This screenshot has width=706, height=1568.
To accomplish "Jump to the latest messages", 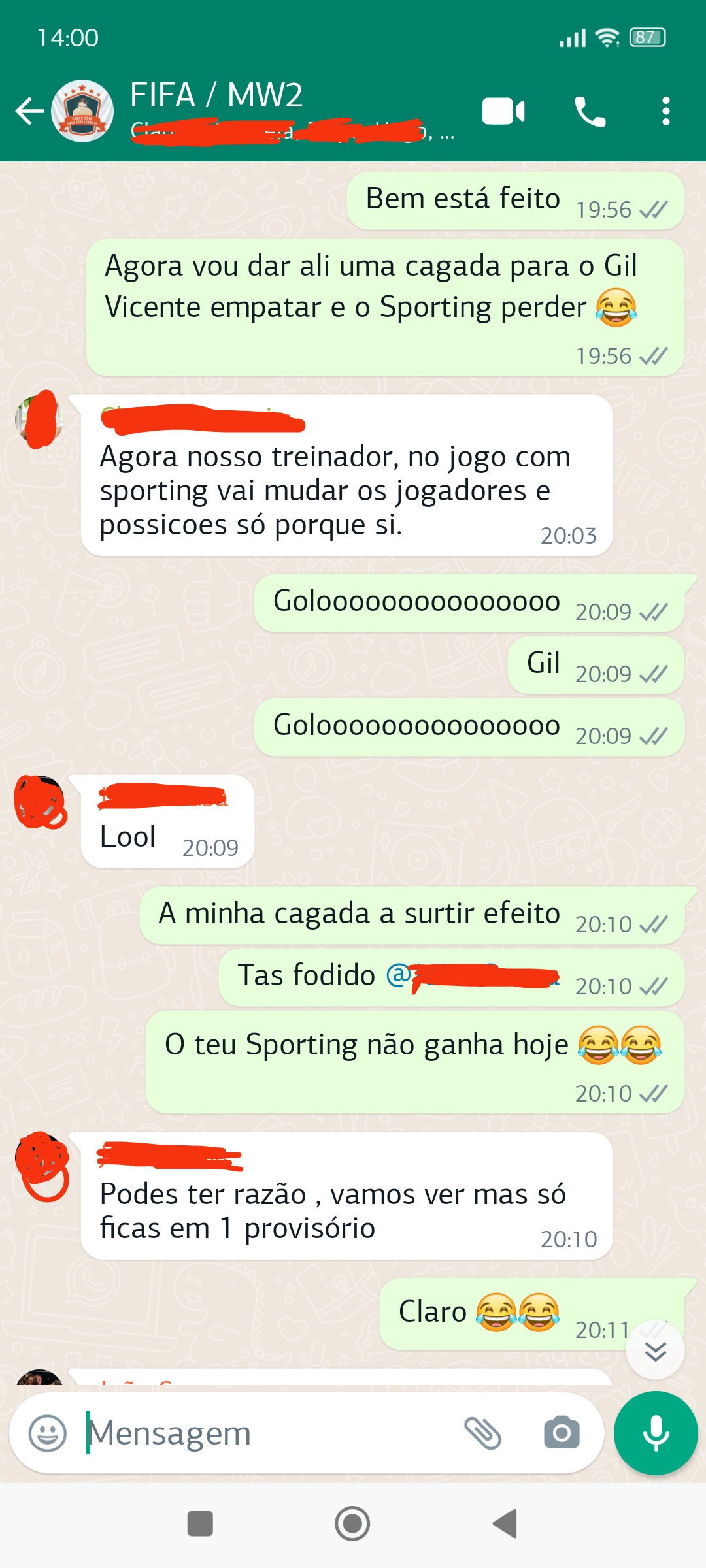I will (655, 1350).
